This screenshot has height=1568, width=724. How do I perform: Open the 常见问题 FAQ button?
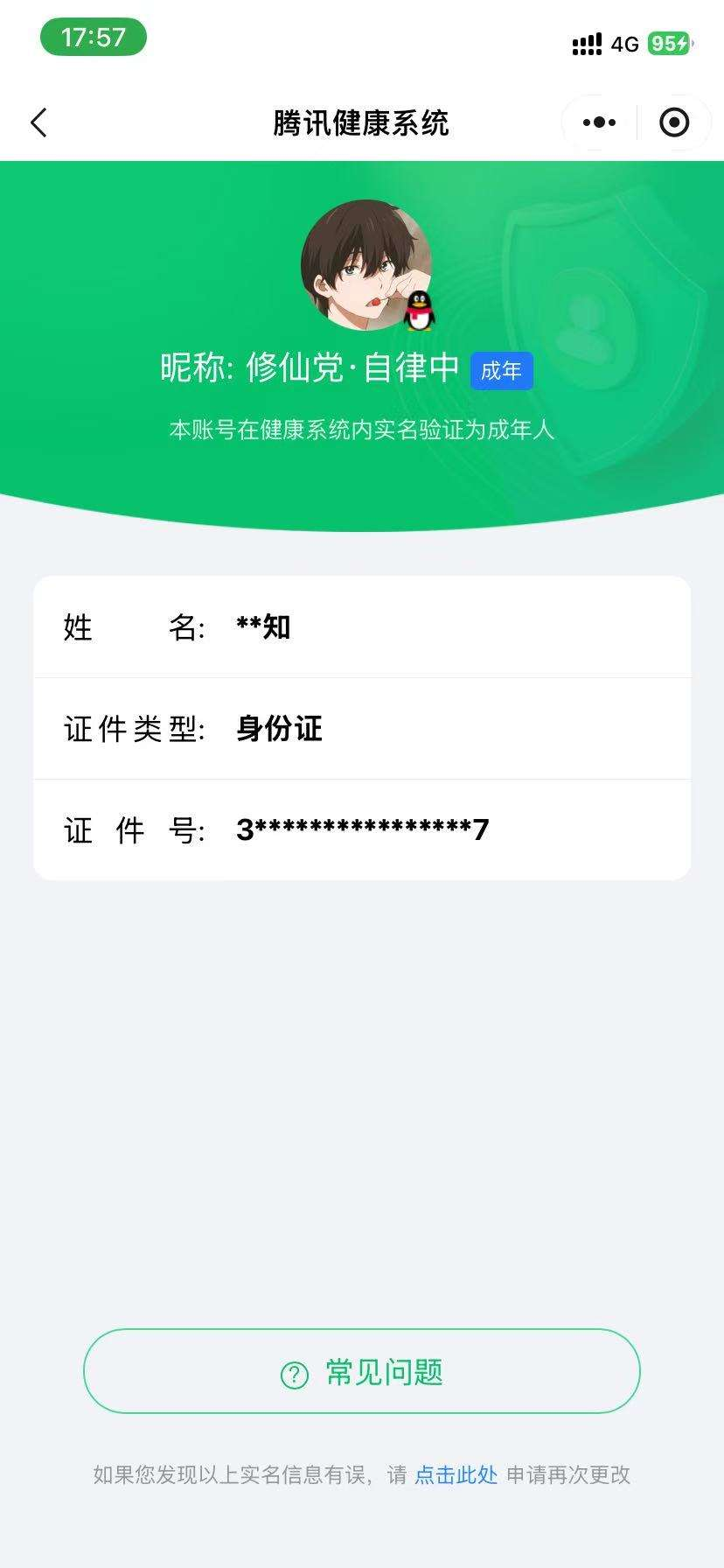(x=362, y=1372)
